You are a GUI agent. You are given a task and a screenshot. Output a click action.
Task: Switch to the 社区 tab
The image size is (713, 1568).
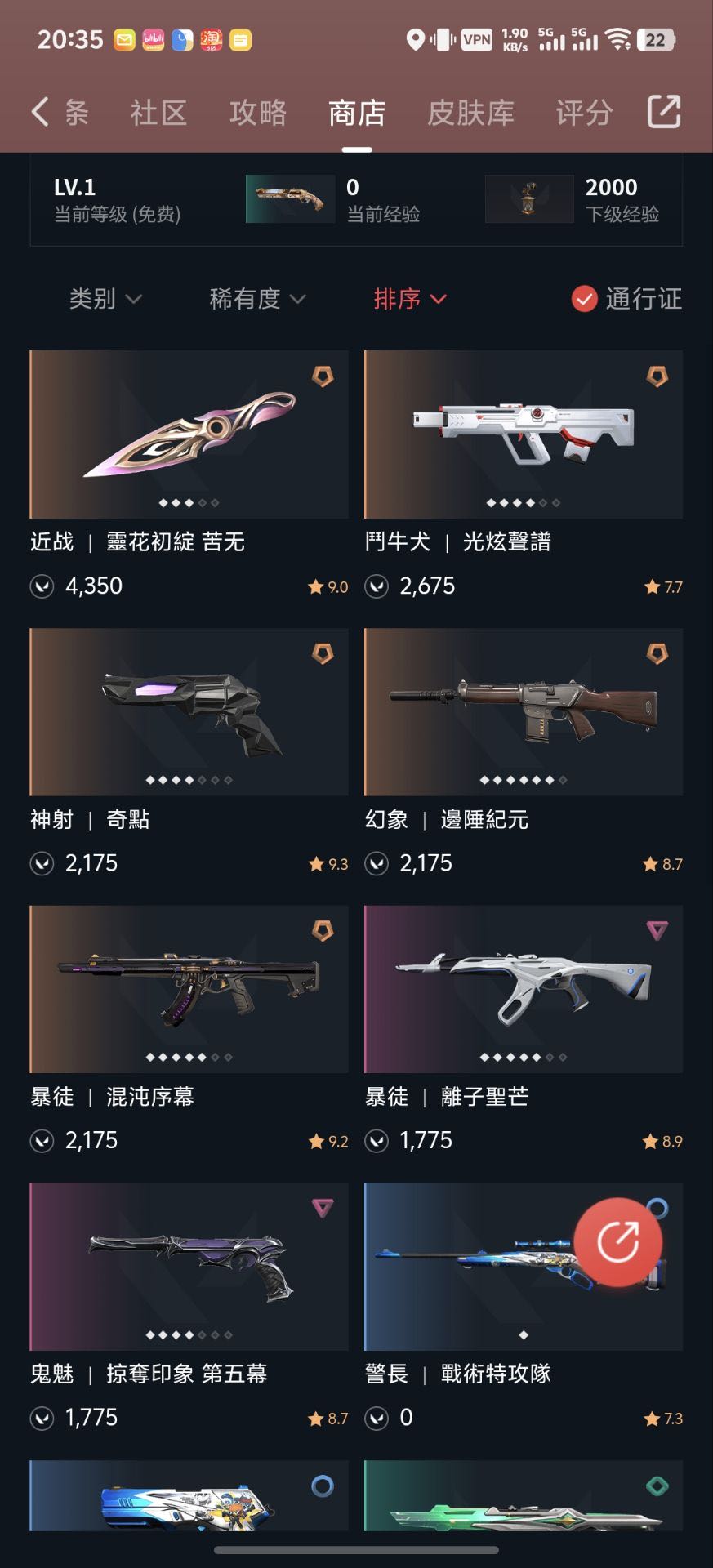[x=158, y=113]
